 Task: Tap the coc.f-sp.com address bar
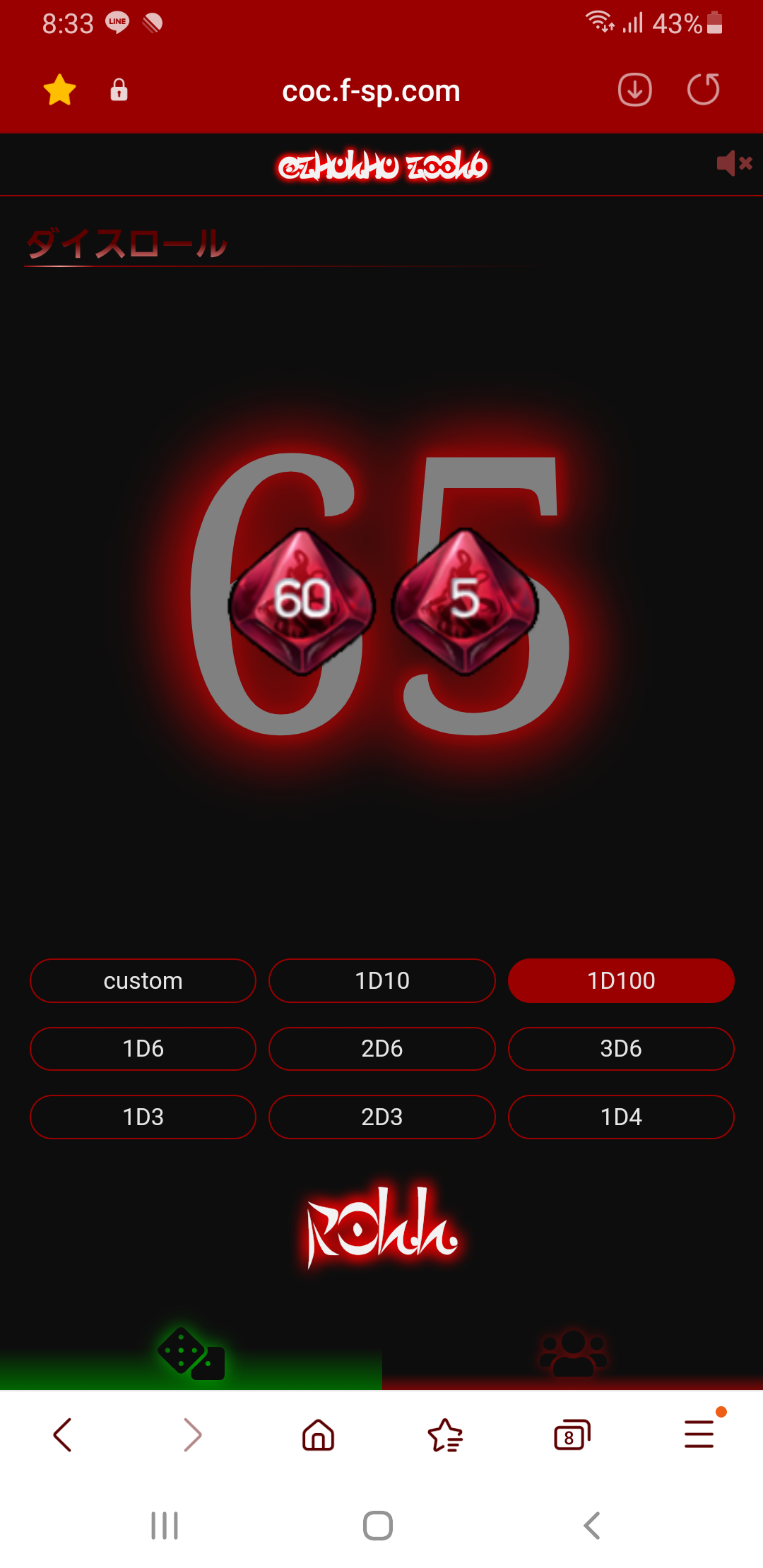click(371, 90)
